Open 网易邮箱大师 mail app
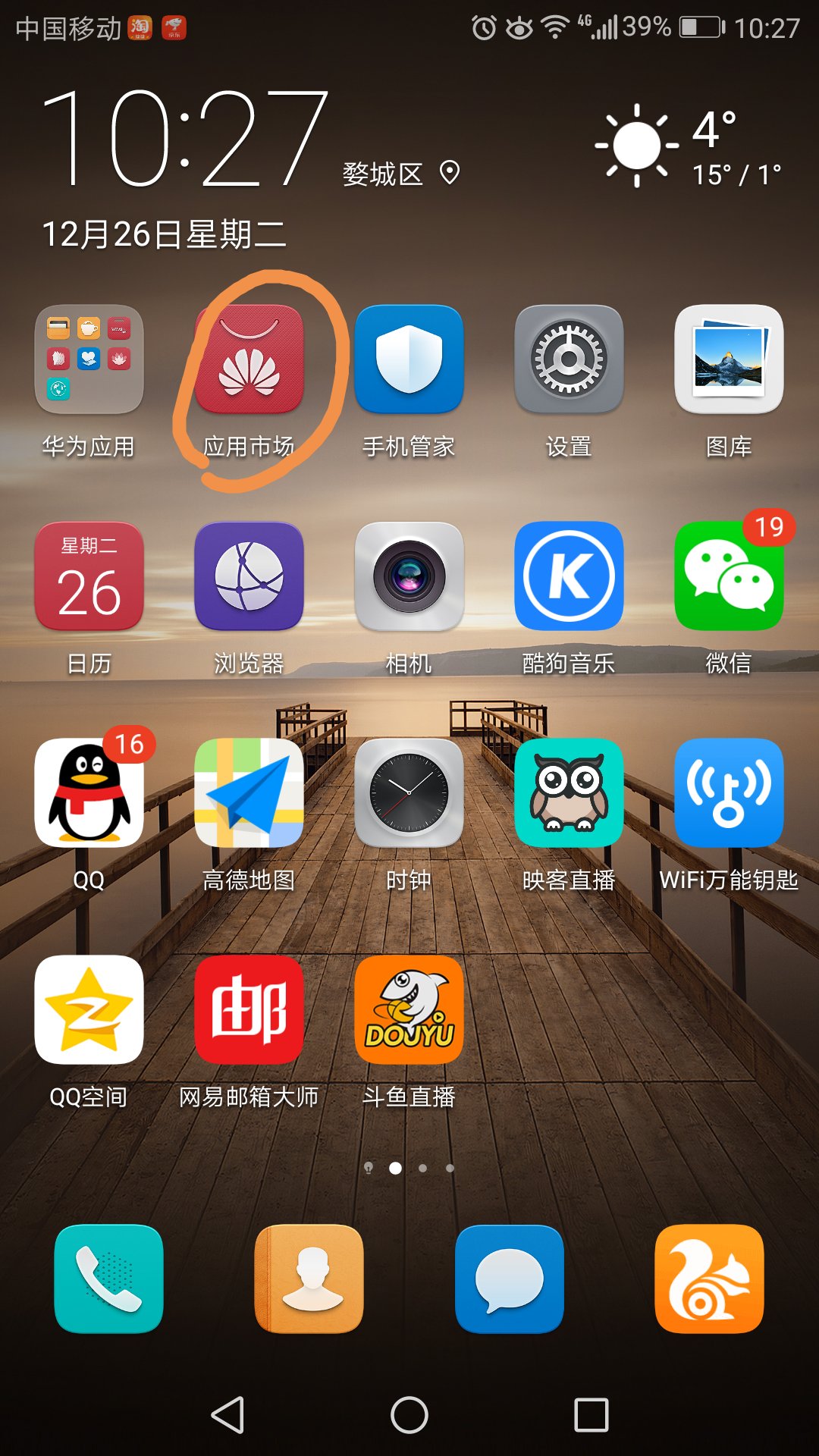This screenshot has height=1456, width=819. click(x=249, y=1010)
